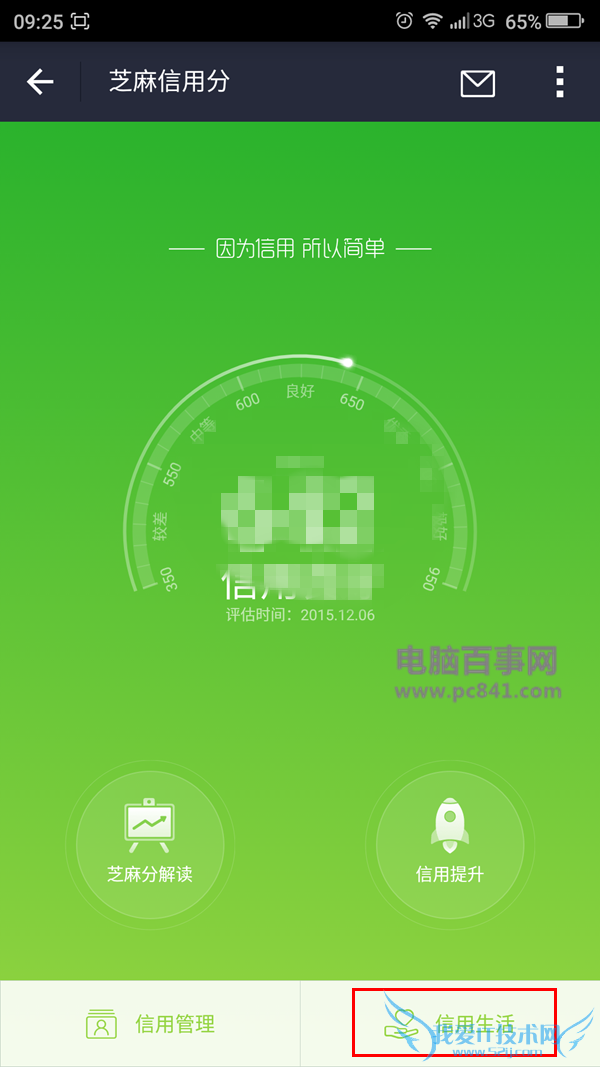Switch to the 信用管理 tab

(x=150, y=1023)
